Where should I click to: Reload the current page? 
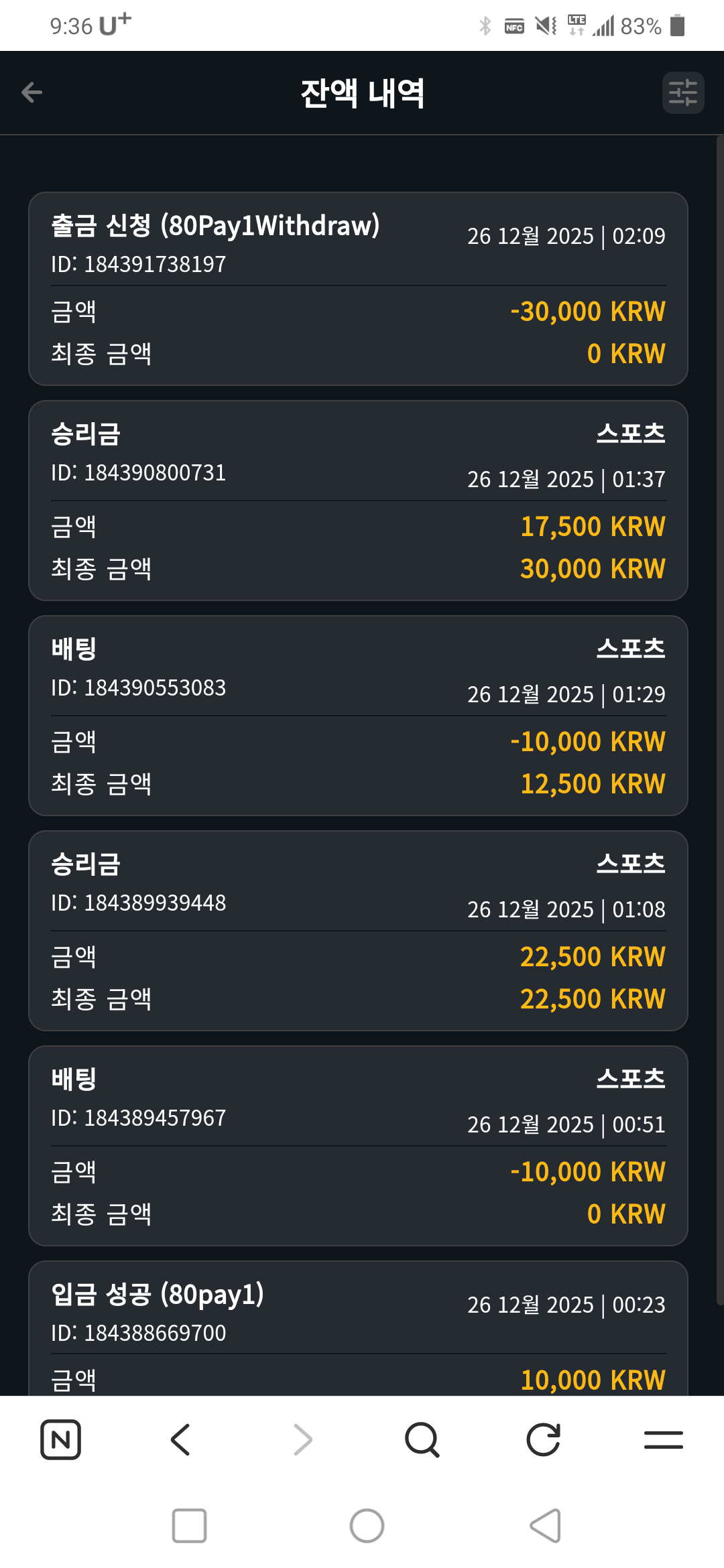pos(543,1439)
